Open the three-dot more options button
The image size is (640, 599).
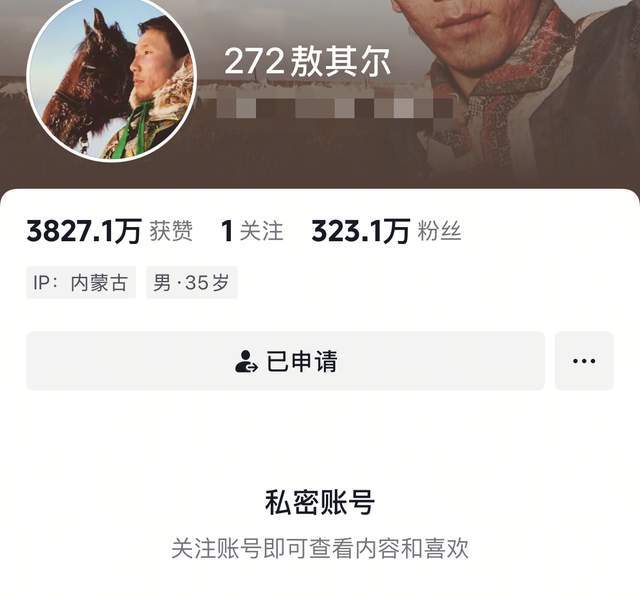pos(584,361)
